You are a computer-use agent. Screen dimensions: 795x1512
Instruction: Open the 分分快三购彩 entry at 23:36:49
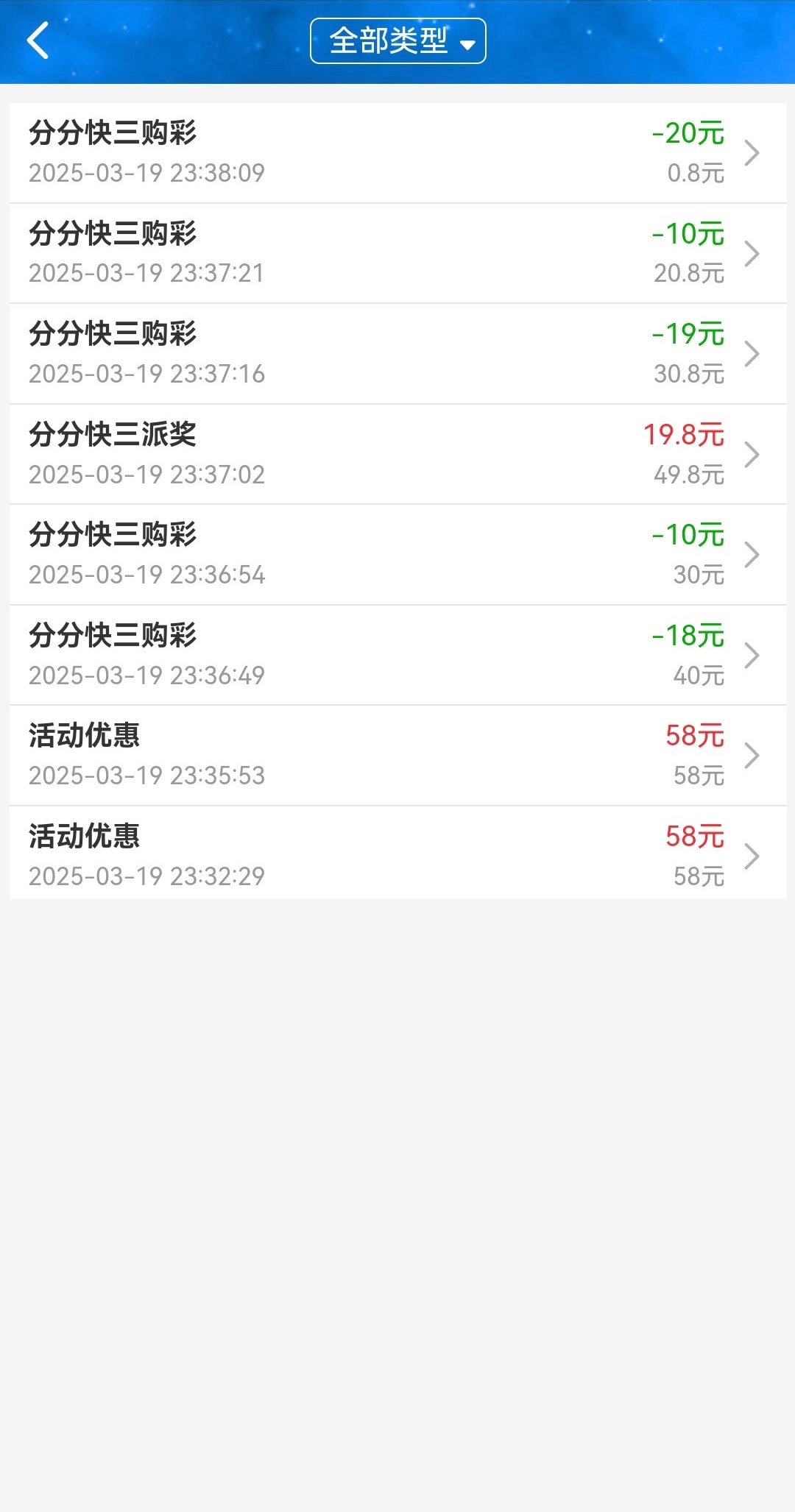pyautogui.click(x=397, y=655)
